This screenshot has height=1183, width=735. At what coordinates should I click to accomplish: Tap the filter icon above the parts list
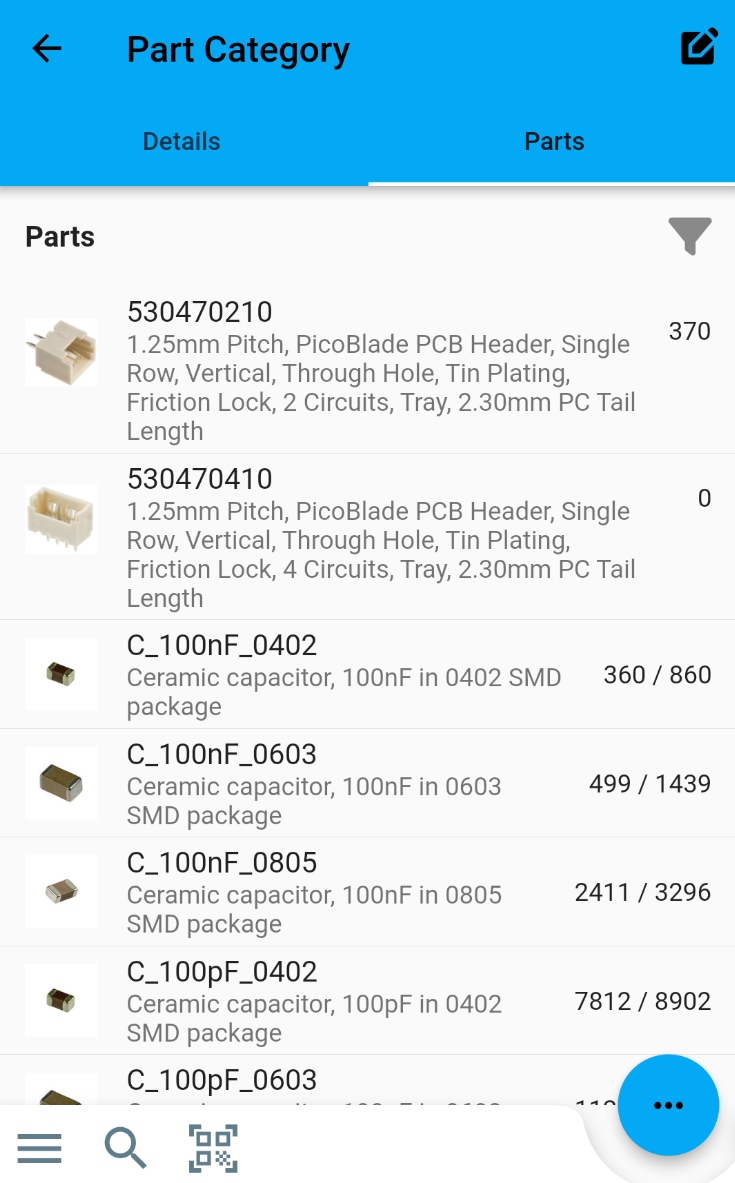pyautogui.click(x=689, y=236)
